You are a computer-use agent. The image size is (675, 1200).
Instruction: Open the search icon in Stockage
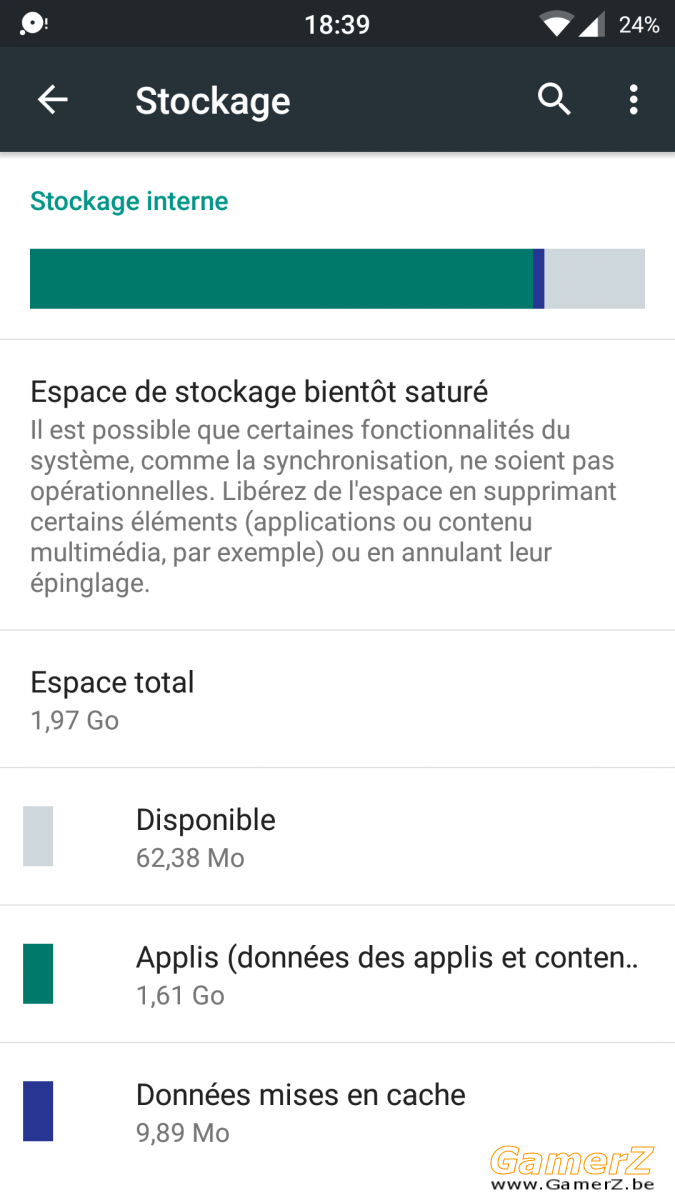(x=554, y=100)
